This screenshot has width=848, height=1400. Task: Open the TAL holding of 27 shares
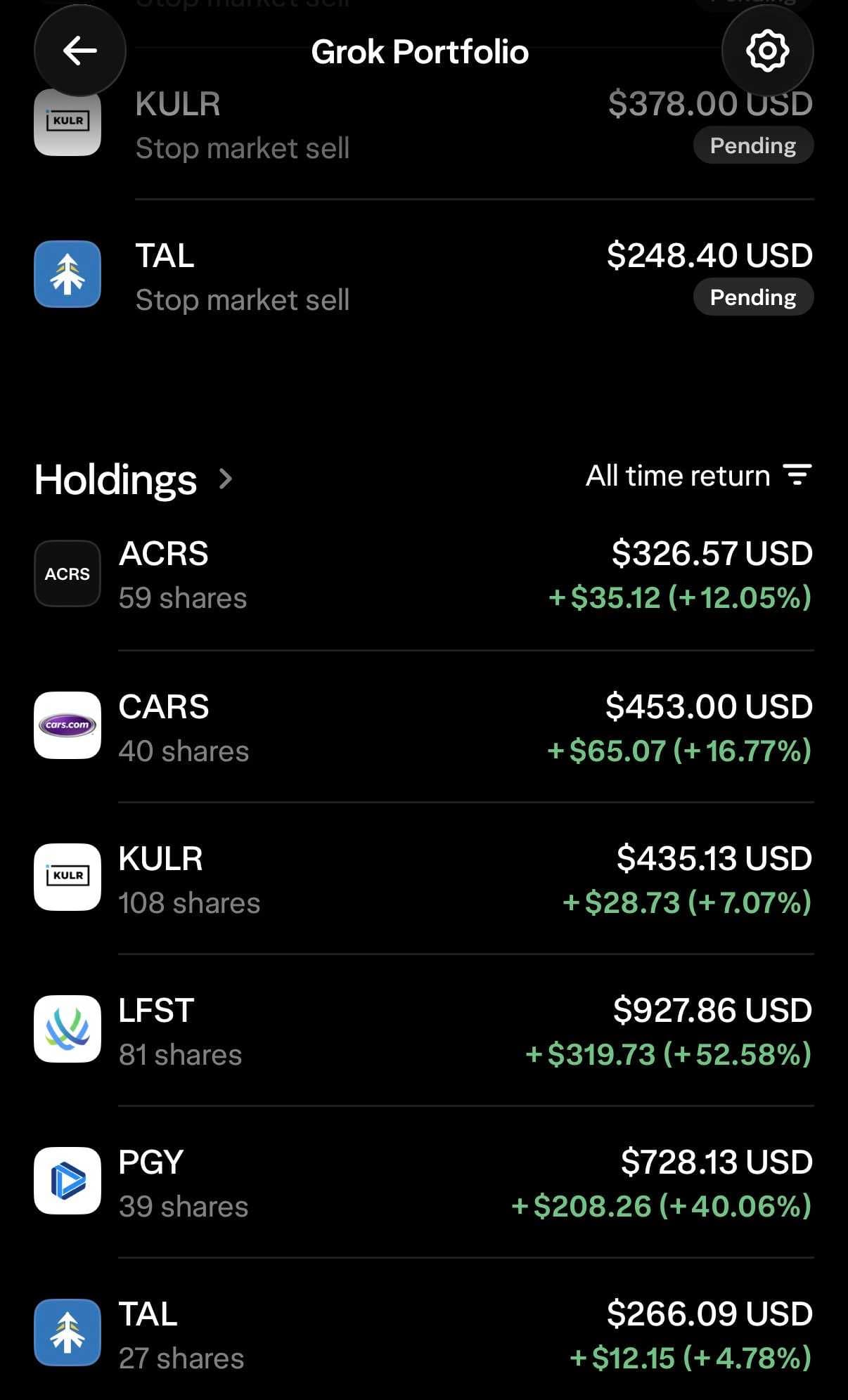(424, 1334)
